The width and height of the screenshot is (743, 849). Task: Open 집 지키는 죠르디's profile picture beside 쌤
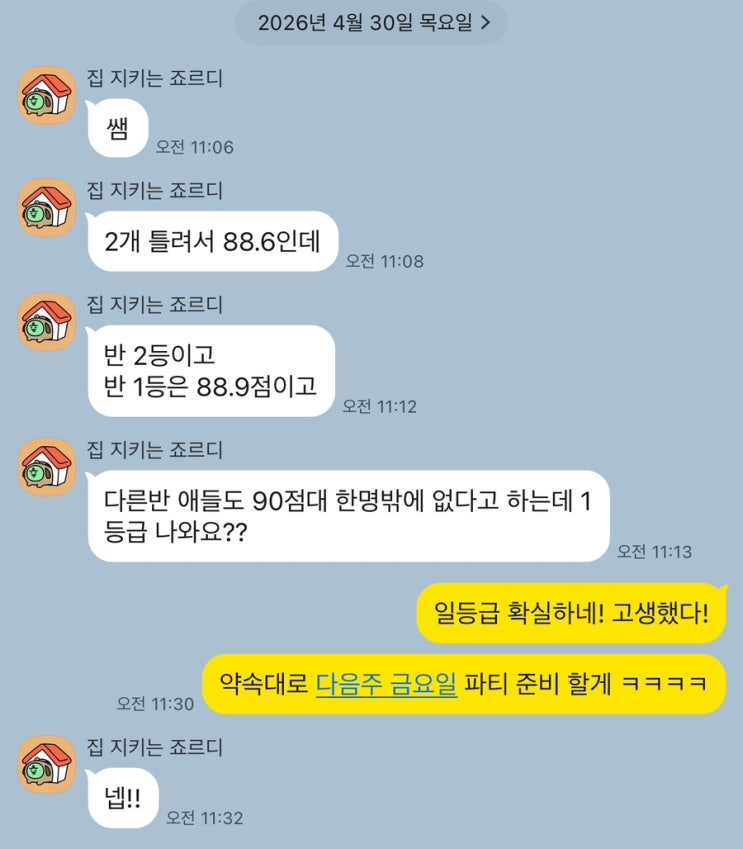click(x=46, y=96)
